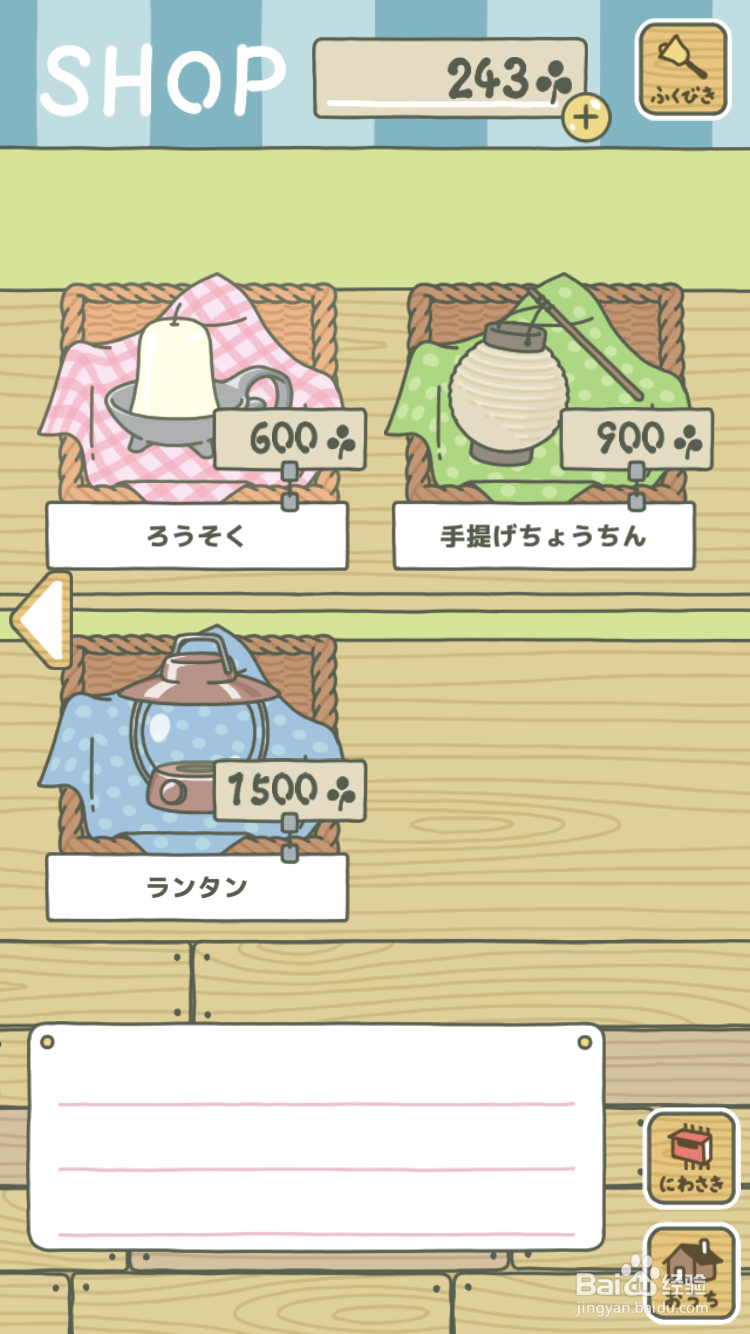Tap the ランタン name plate
This screenshot has width=750, height=1334.
click(x=196, y=888)
